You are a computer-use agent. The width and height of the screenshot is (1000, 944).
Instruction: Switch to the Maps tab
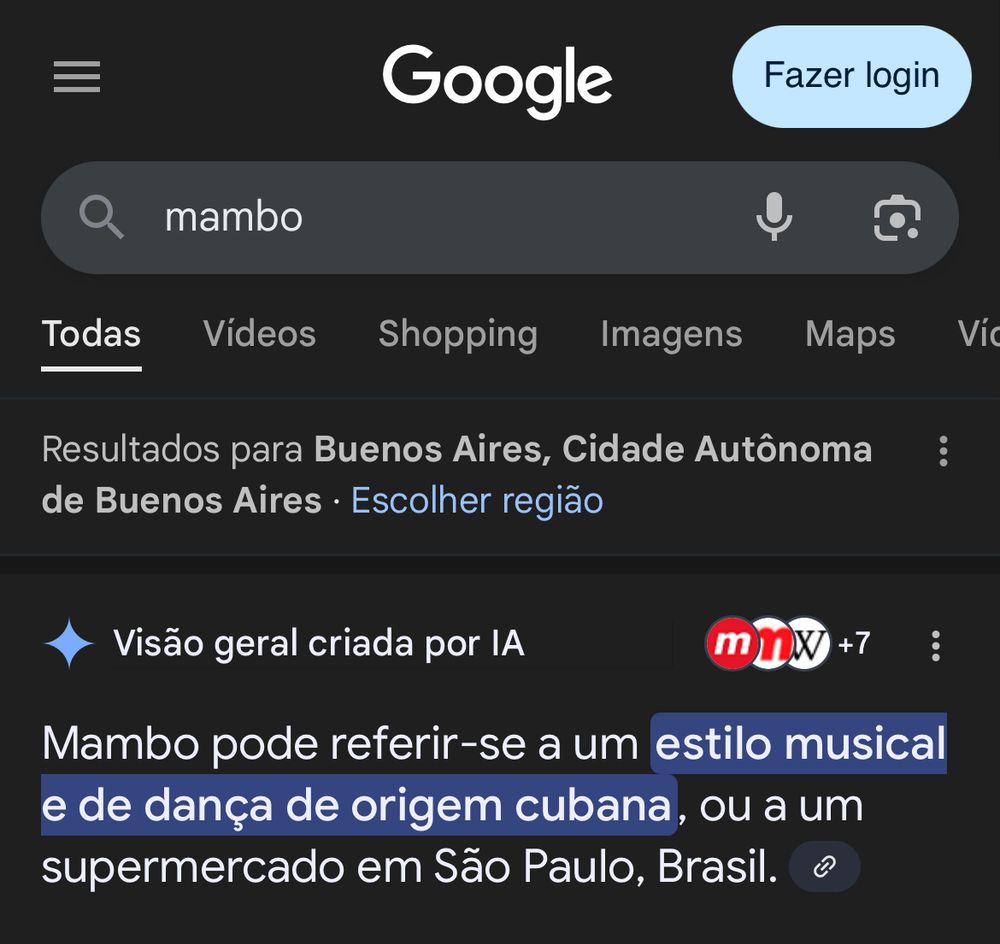(x=850, y=334)
